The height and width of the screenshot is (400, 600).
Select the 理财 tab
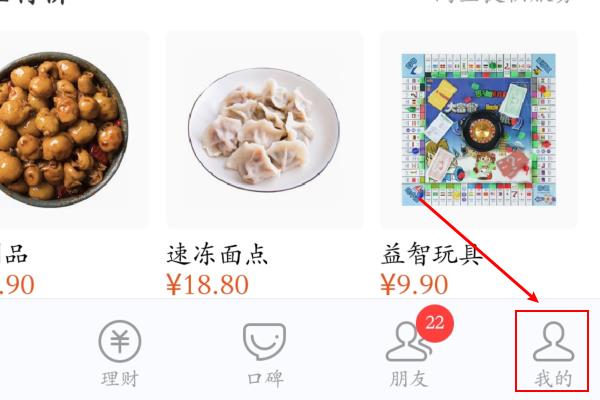pos(119,351)
